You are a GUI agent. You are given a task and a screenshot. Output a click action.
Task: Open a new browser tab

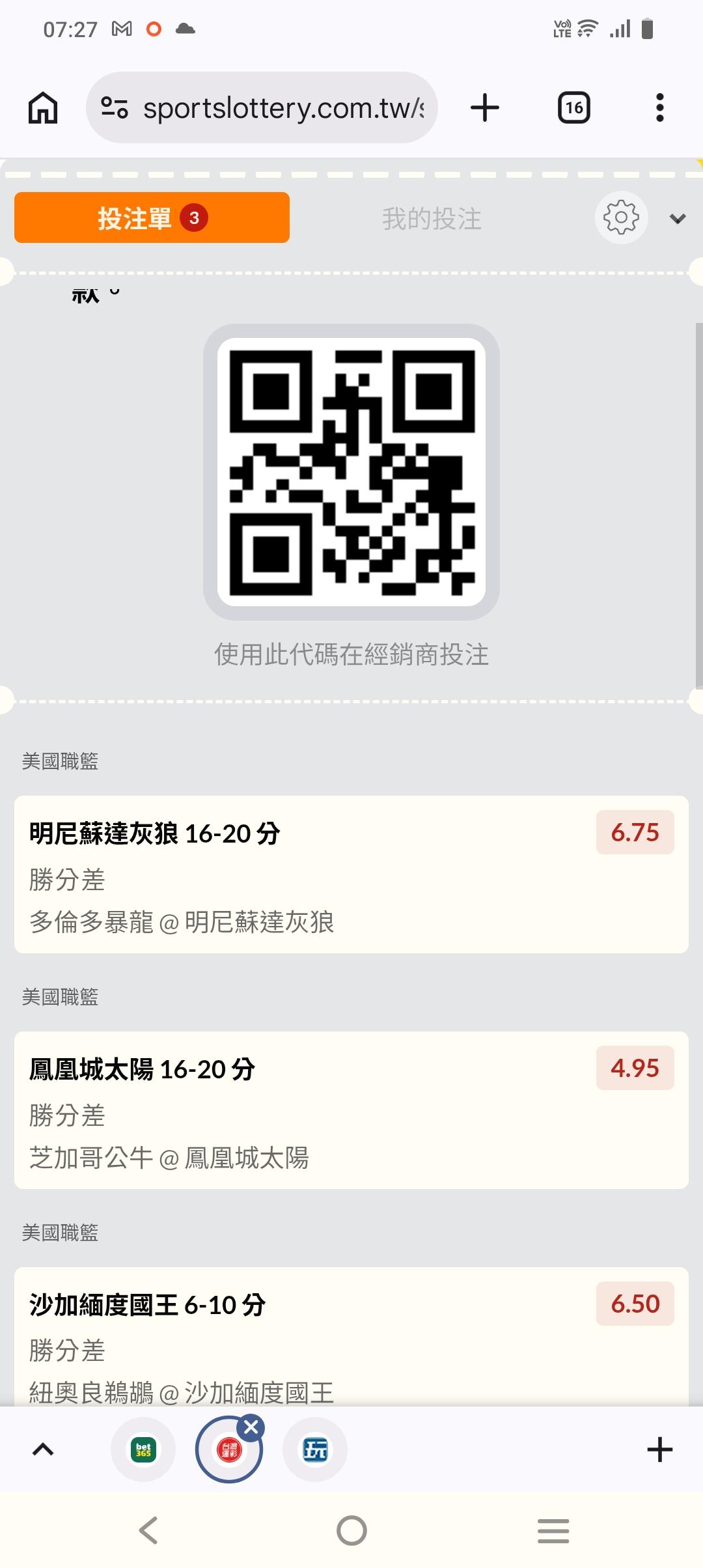click(x=485, y=107)
